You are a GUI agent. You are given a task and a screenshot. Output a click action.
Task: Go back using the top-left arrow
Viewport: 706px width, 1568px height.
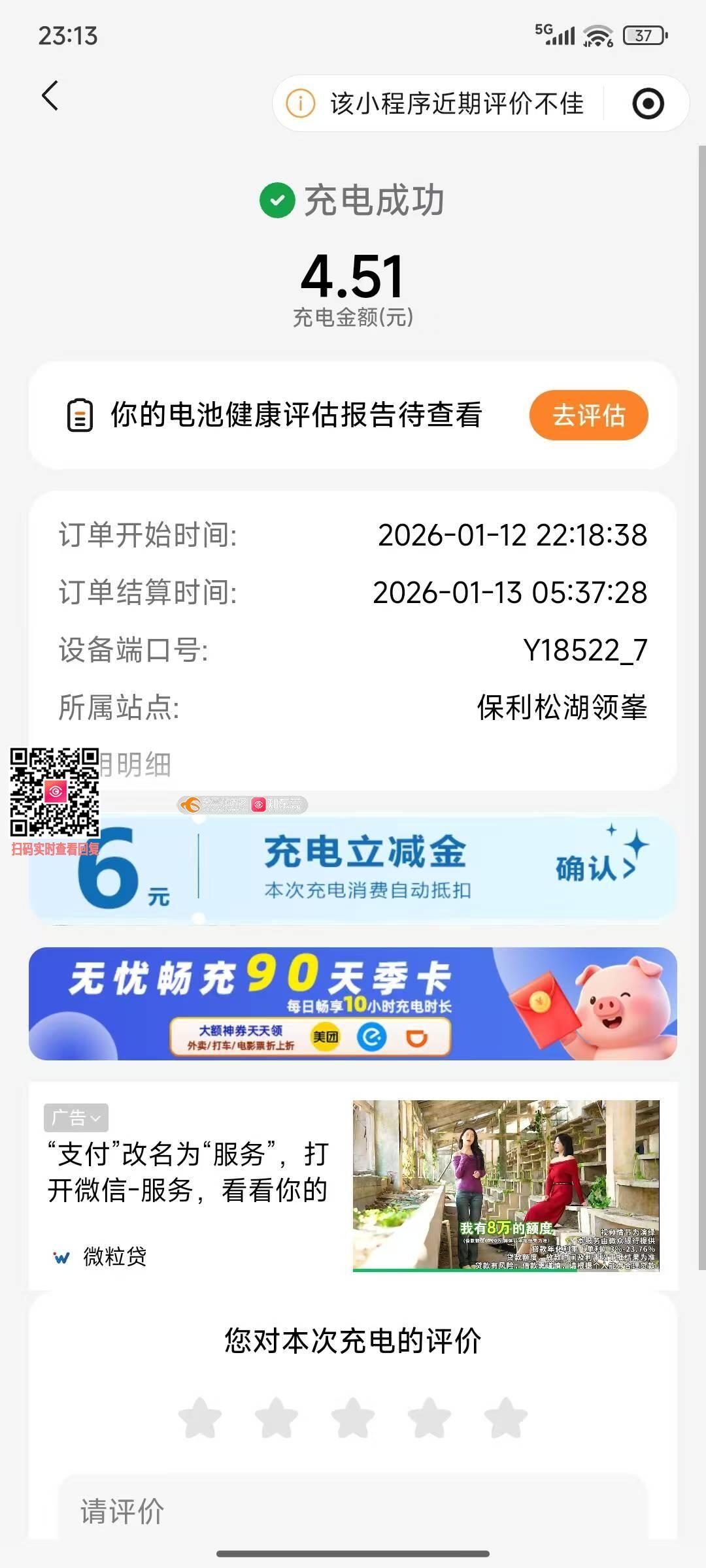50,96
